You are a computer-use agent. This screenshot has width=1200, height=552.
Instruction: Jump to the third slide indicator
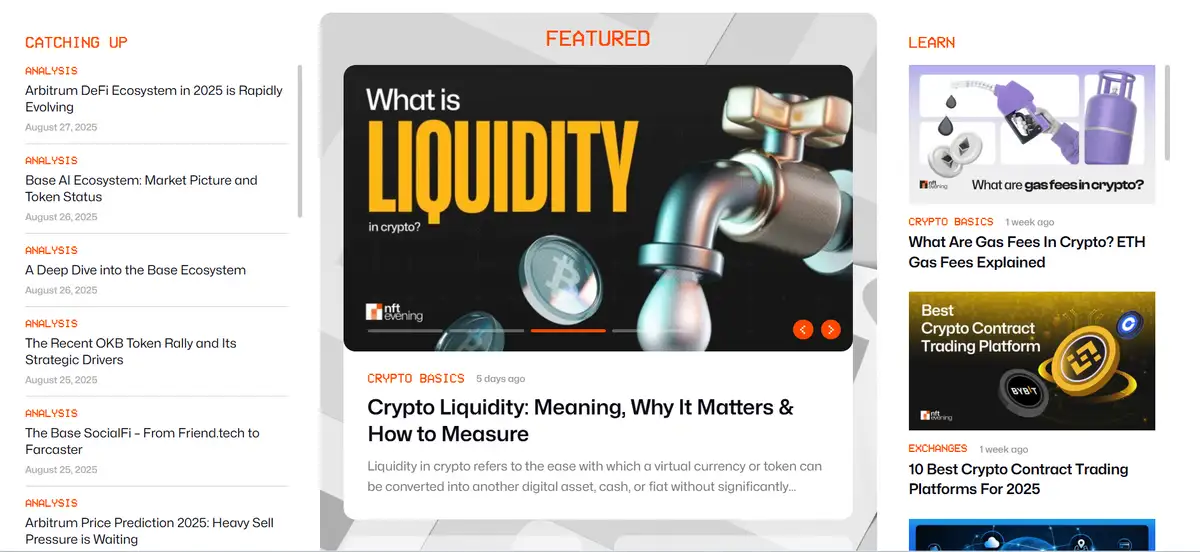[x=568, y=330]
